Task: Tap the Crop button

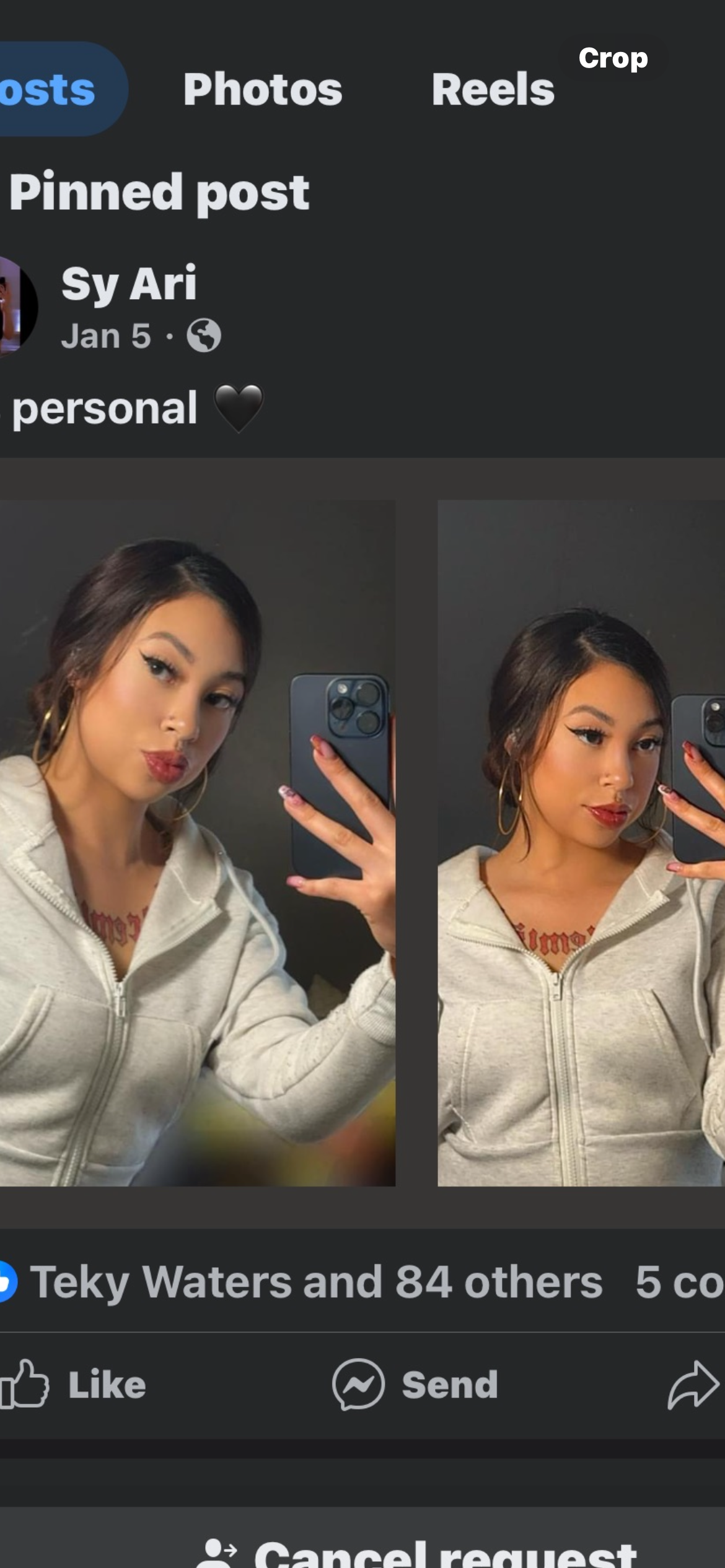Action: click(613, 58)
